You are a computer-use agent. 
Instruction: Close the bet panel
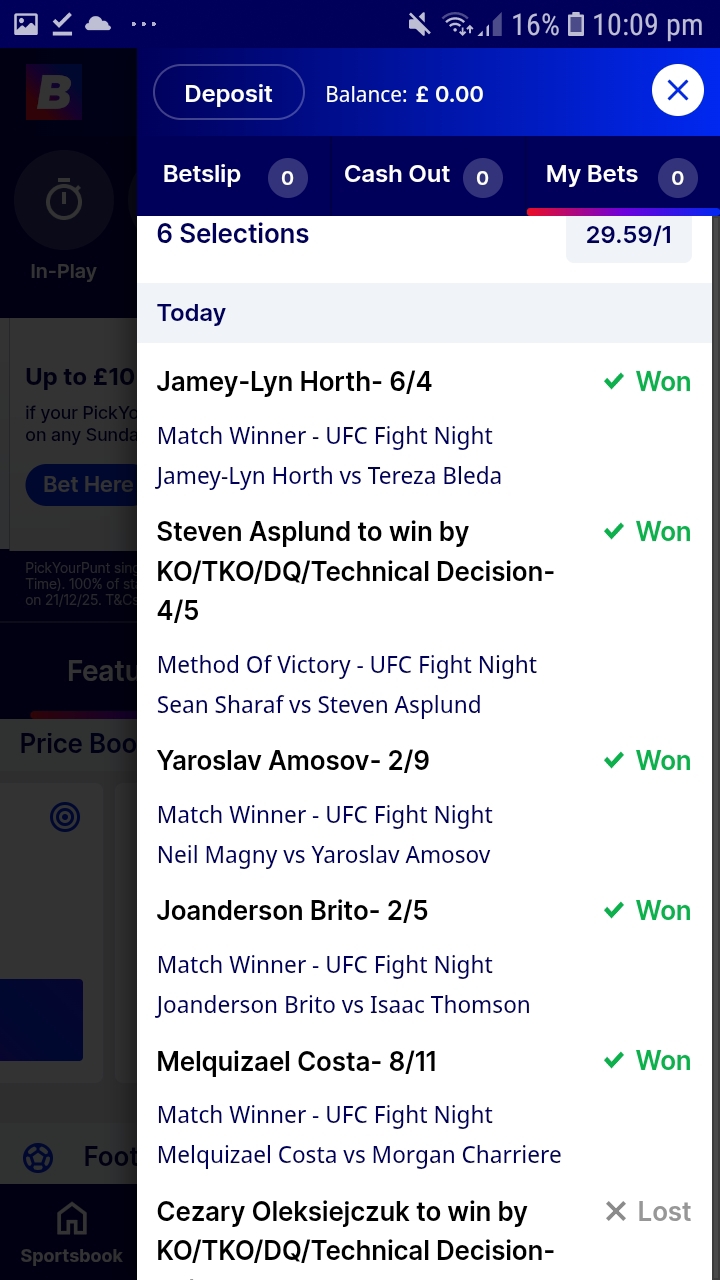coord(677,91)
